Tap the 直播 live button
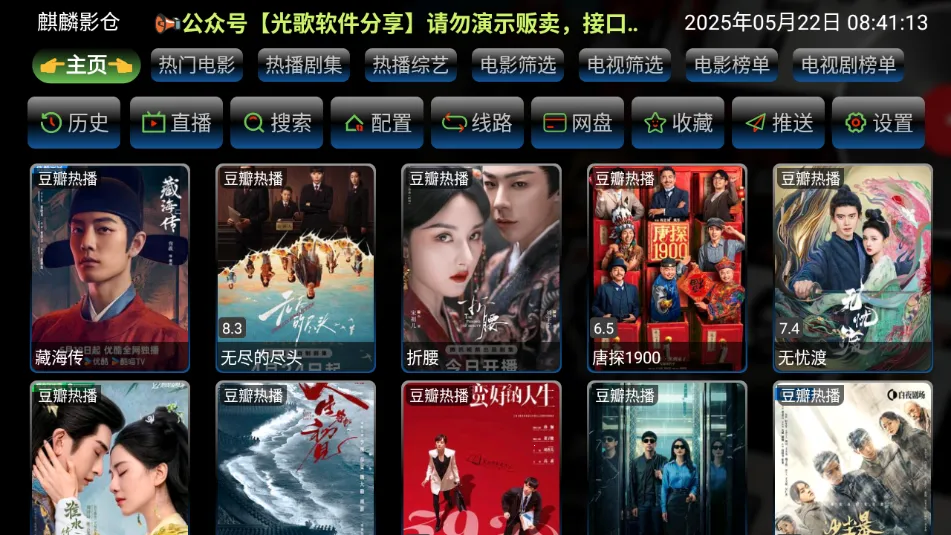Viewport: 951px width, 535px height. pos(175,123)
